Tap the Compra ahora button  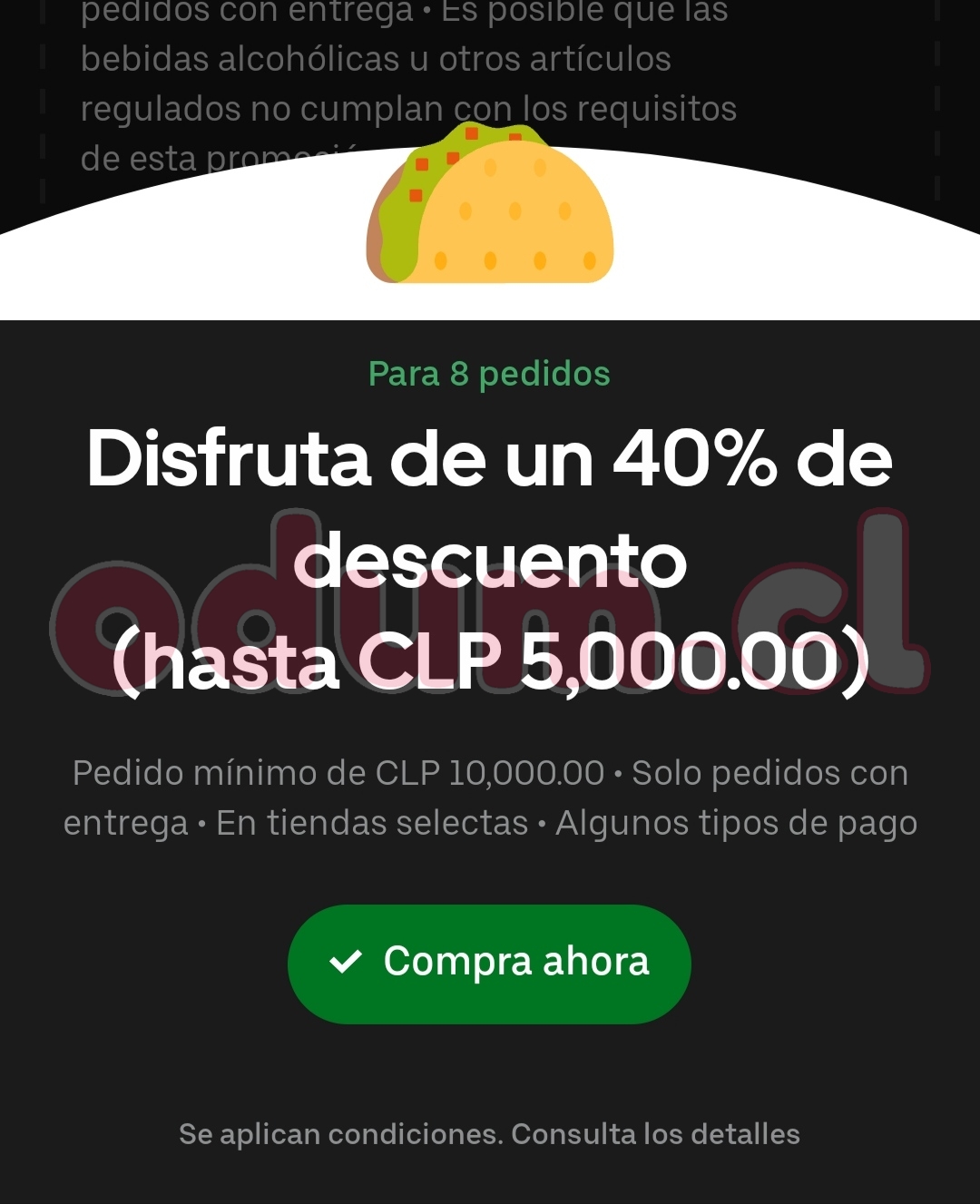pyautogui.click(x=489, y=964)
